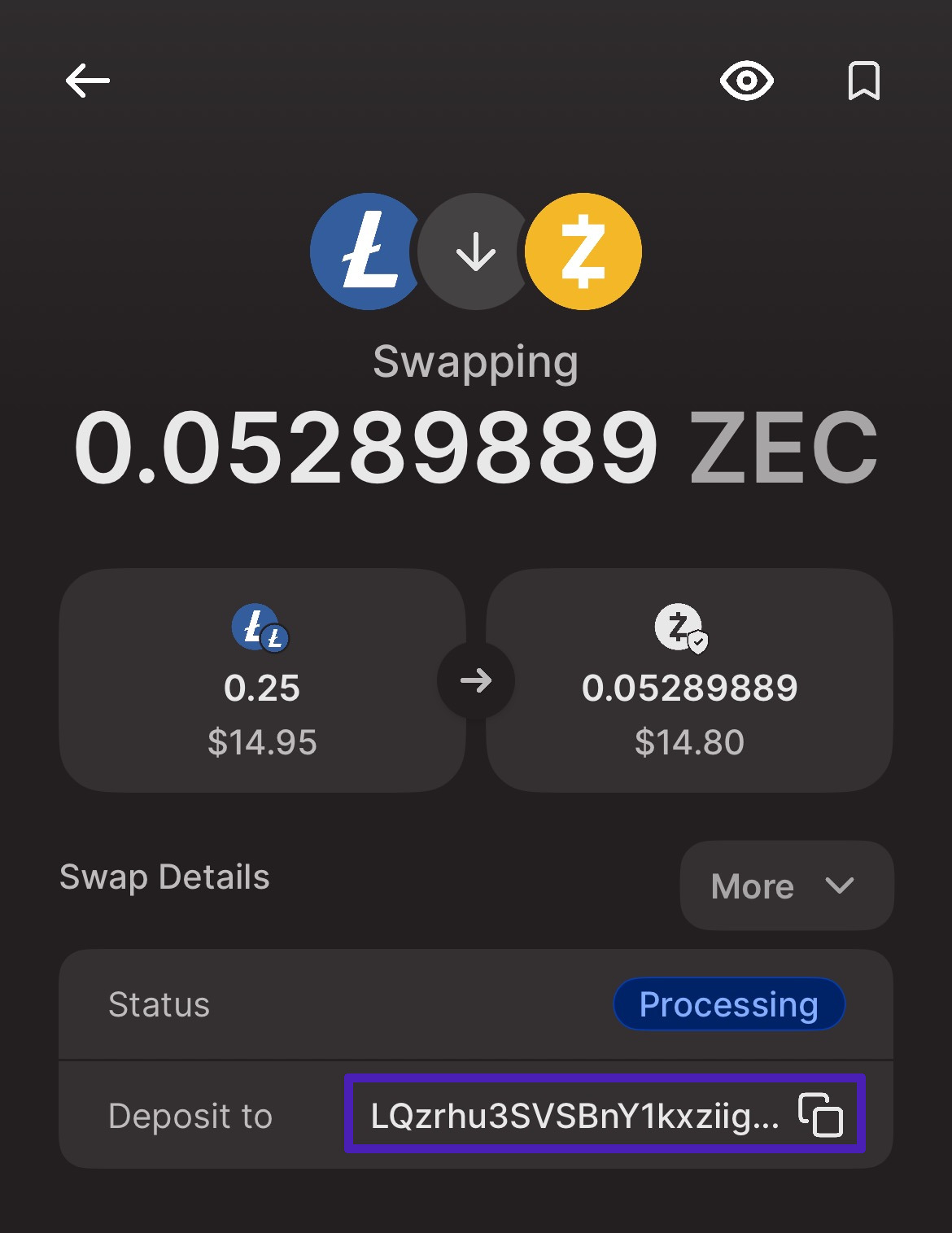Screen dimensions: 952x1233
Task: Expand the More swap details dropdown
Action: point(786,885)
